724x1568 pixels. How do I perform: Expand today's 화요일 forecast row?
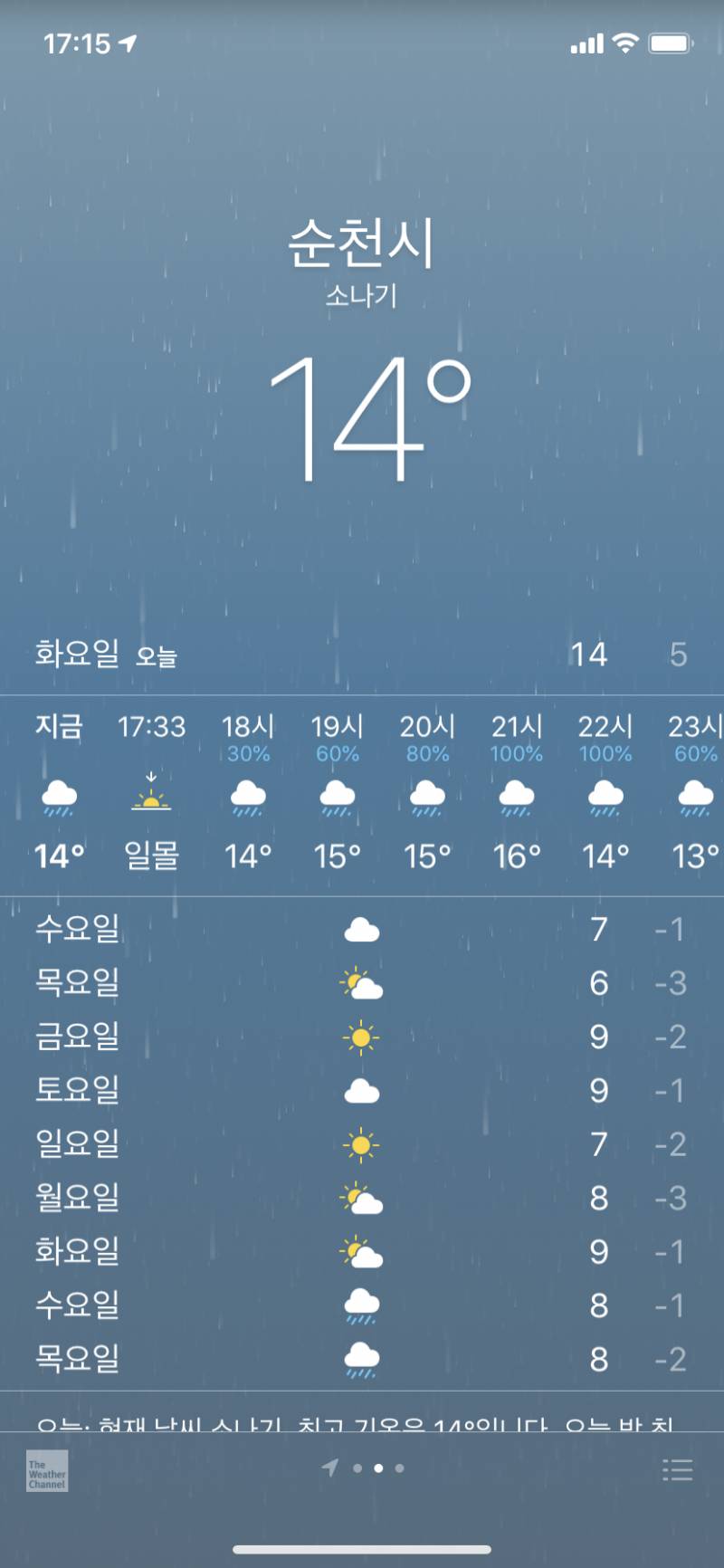tap(361, 654)
